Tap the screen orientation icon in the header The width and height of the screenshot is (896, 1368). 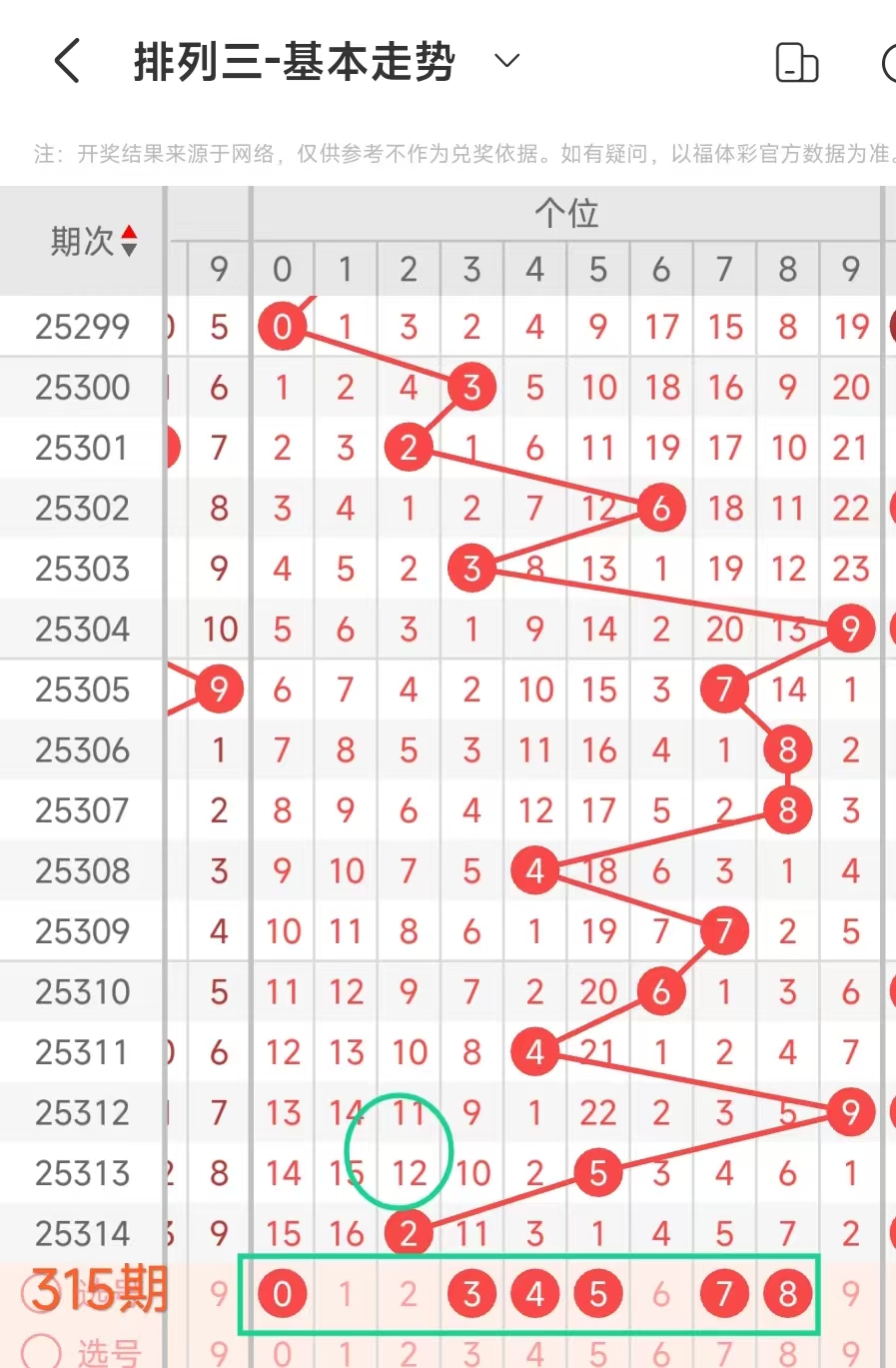[x=796, y=62]
